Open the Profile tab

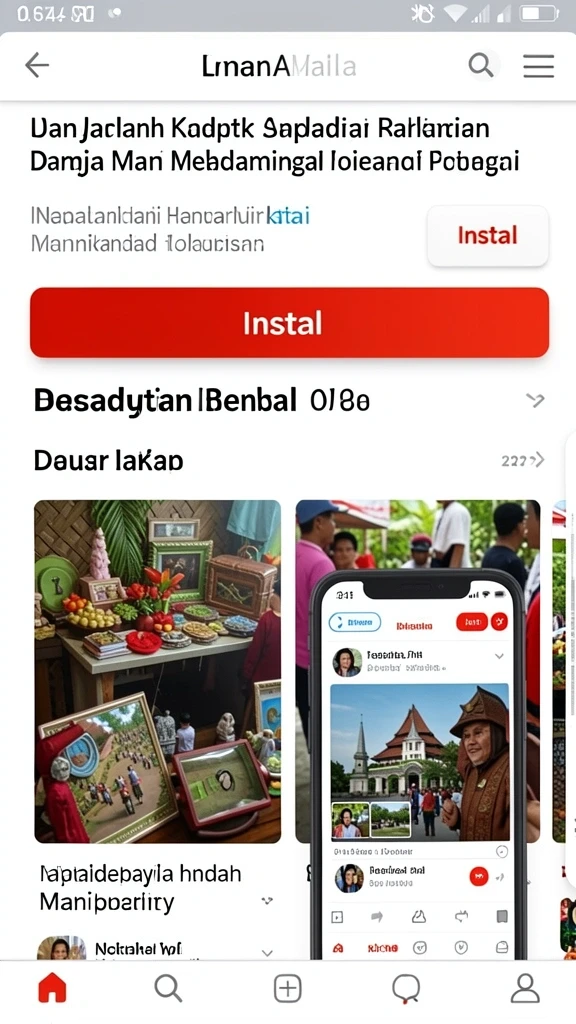pos(524,989)
